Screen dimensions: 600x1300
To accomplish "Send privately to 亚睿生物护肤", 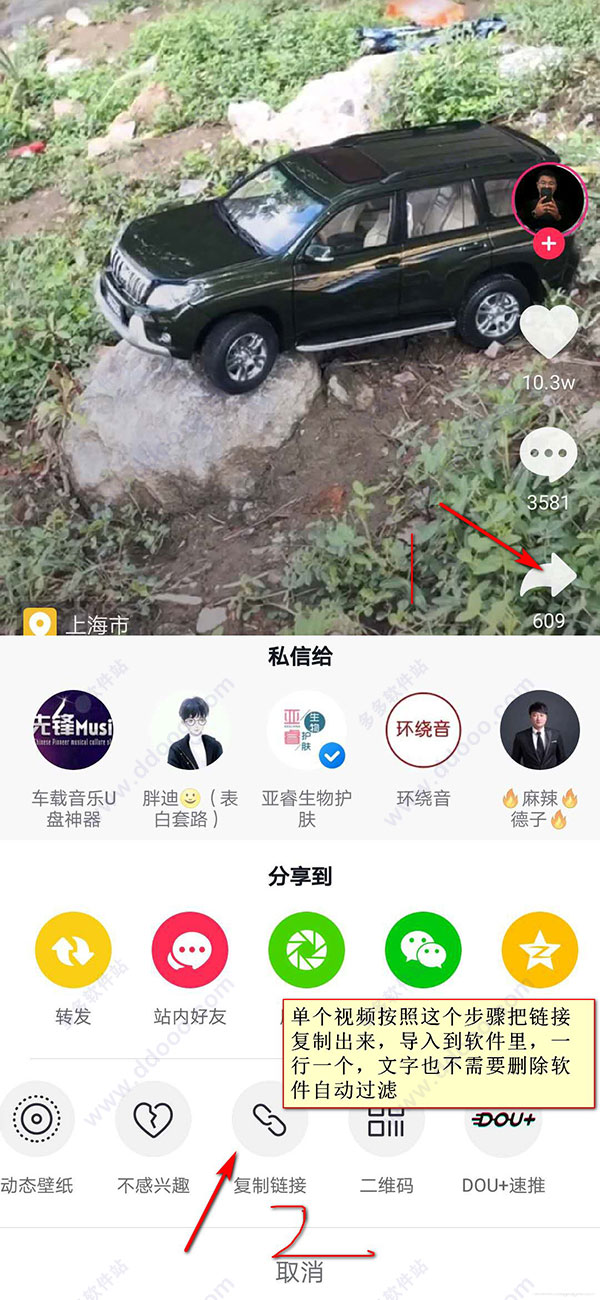I will point(307,730).
